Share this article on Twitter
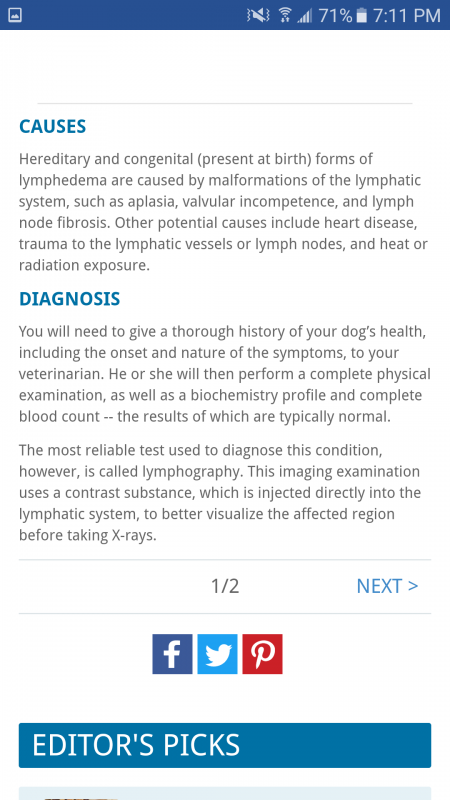450x800 pixels. (217, 654)
